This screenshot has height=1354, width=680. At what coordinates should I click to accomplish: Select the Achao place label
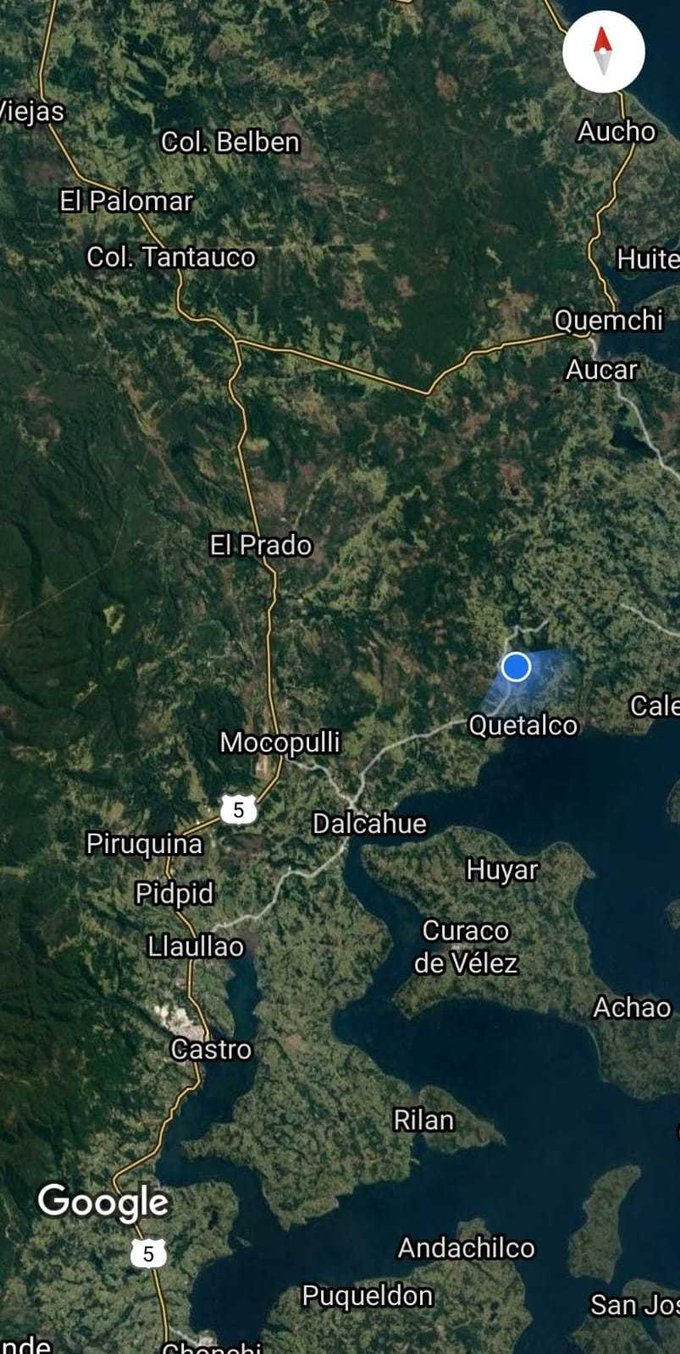[632, 1007]
